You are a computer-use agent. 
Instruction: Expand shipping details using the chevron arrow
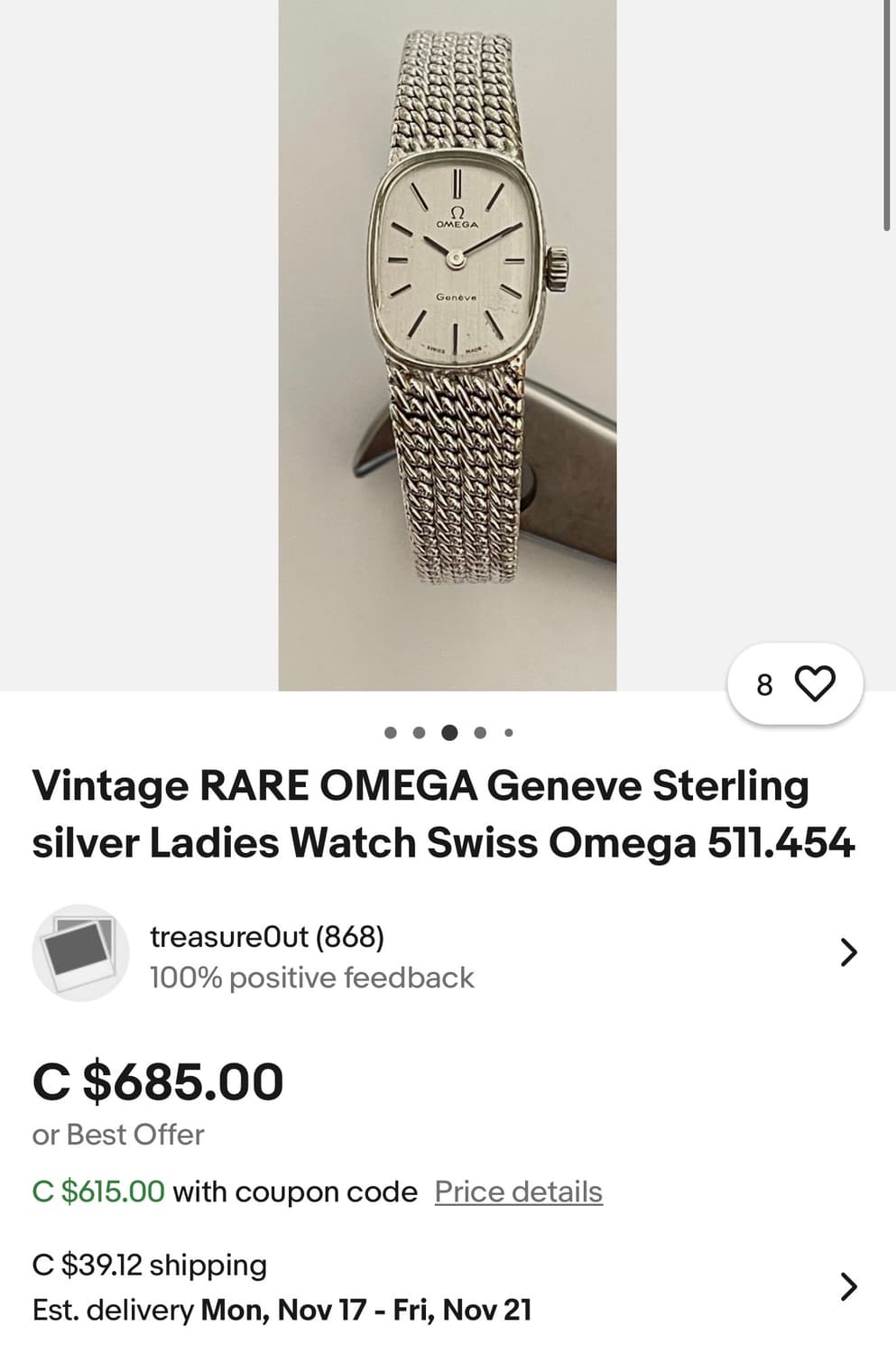click(848, 1286)
